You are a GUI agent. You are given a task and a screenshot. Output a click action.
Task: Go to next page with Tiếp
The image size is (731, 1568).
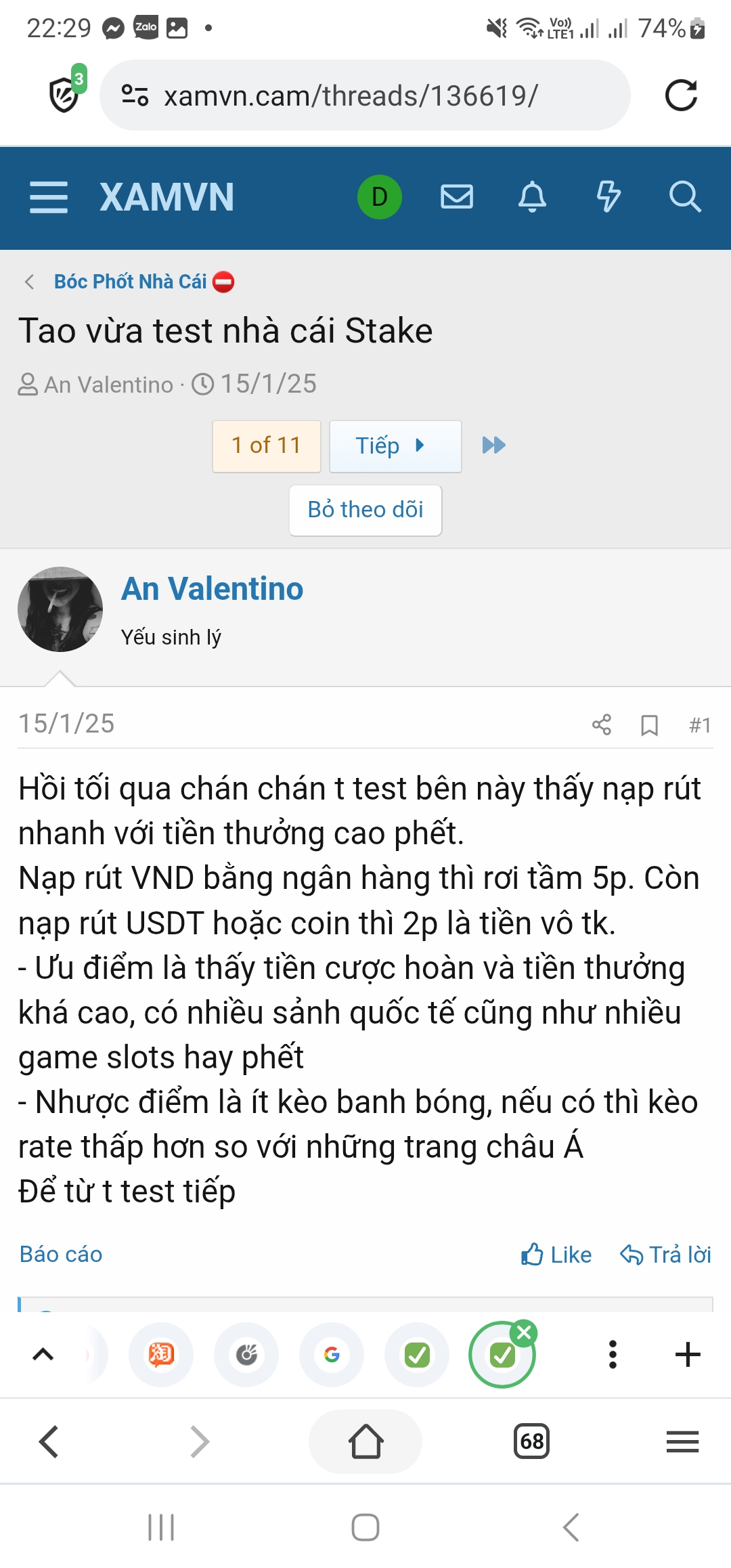click(x=395, y=446)
